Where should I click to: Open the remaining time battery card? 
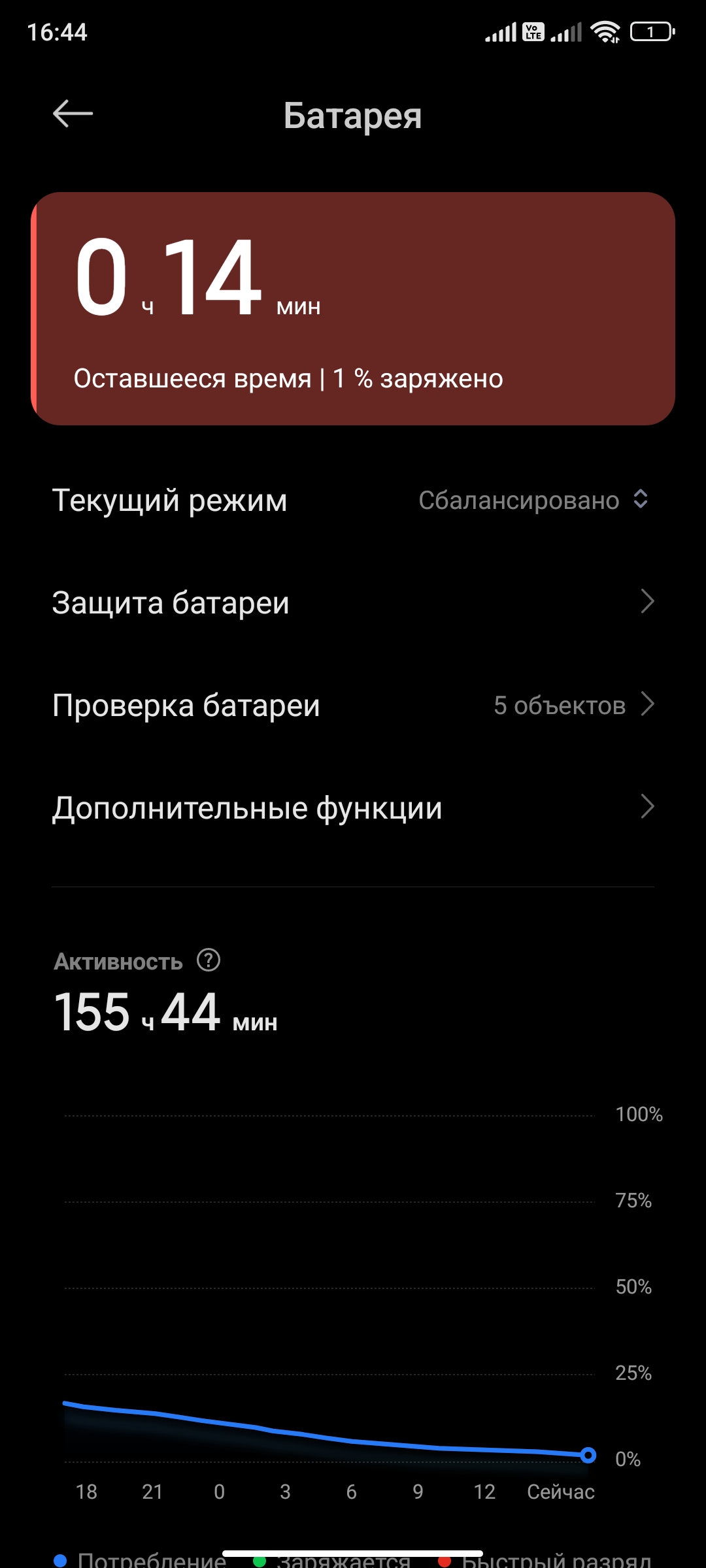point(353,308)
